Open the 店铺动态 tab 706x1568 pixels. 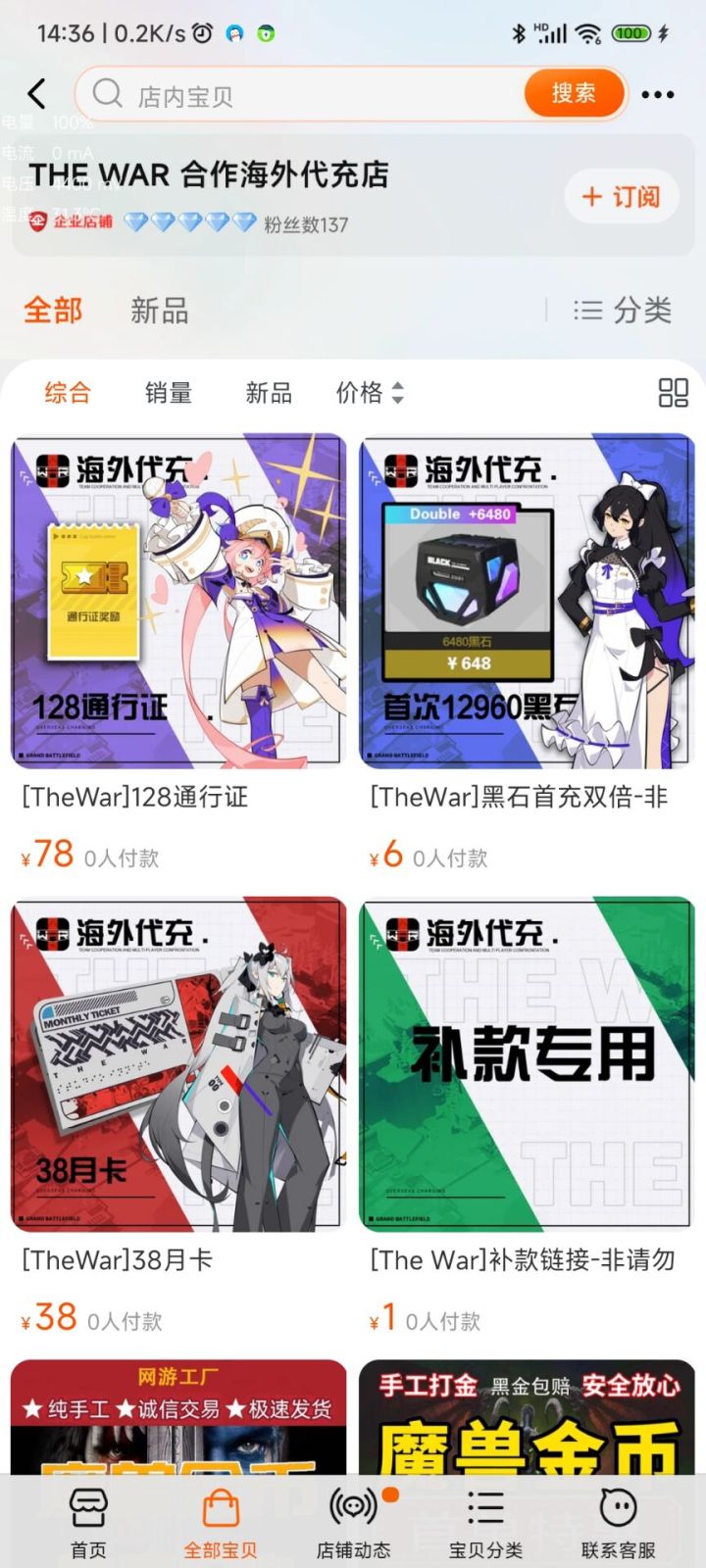(x=353, y=1524)
